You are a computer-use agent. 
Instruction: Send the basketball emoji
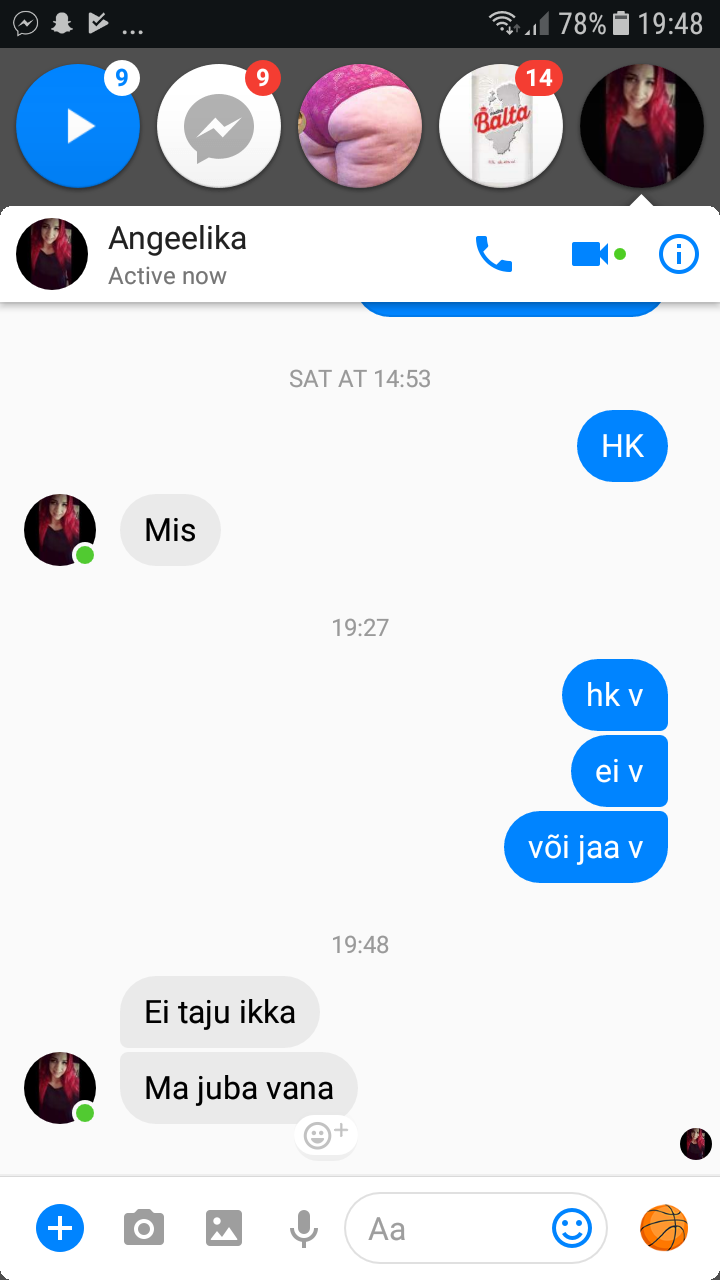(665, 1228)
